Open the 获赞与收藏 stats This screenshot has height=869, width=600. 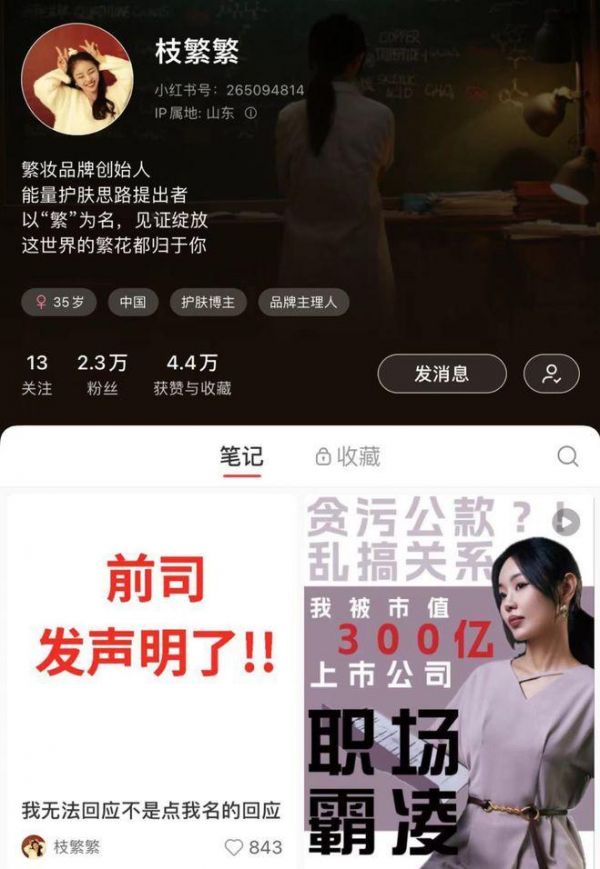192,374
